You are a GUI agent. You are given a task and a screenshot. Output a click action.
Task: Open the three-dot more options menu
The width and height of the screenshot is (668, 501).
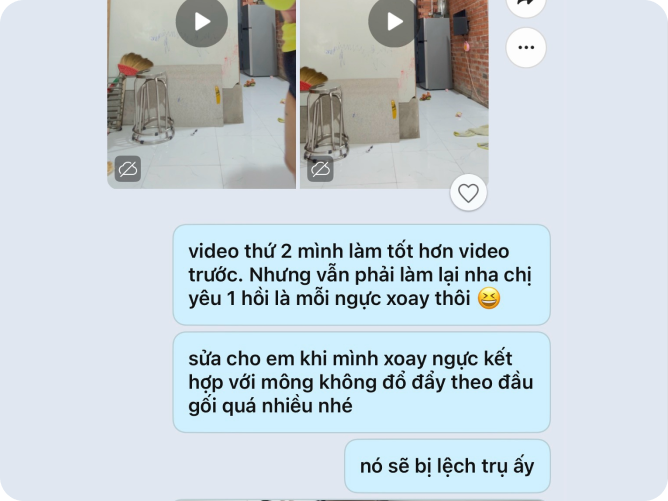coord(526,47)
